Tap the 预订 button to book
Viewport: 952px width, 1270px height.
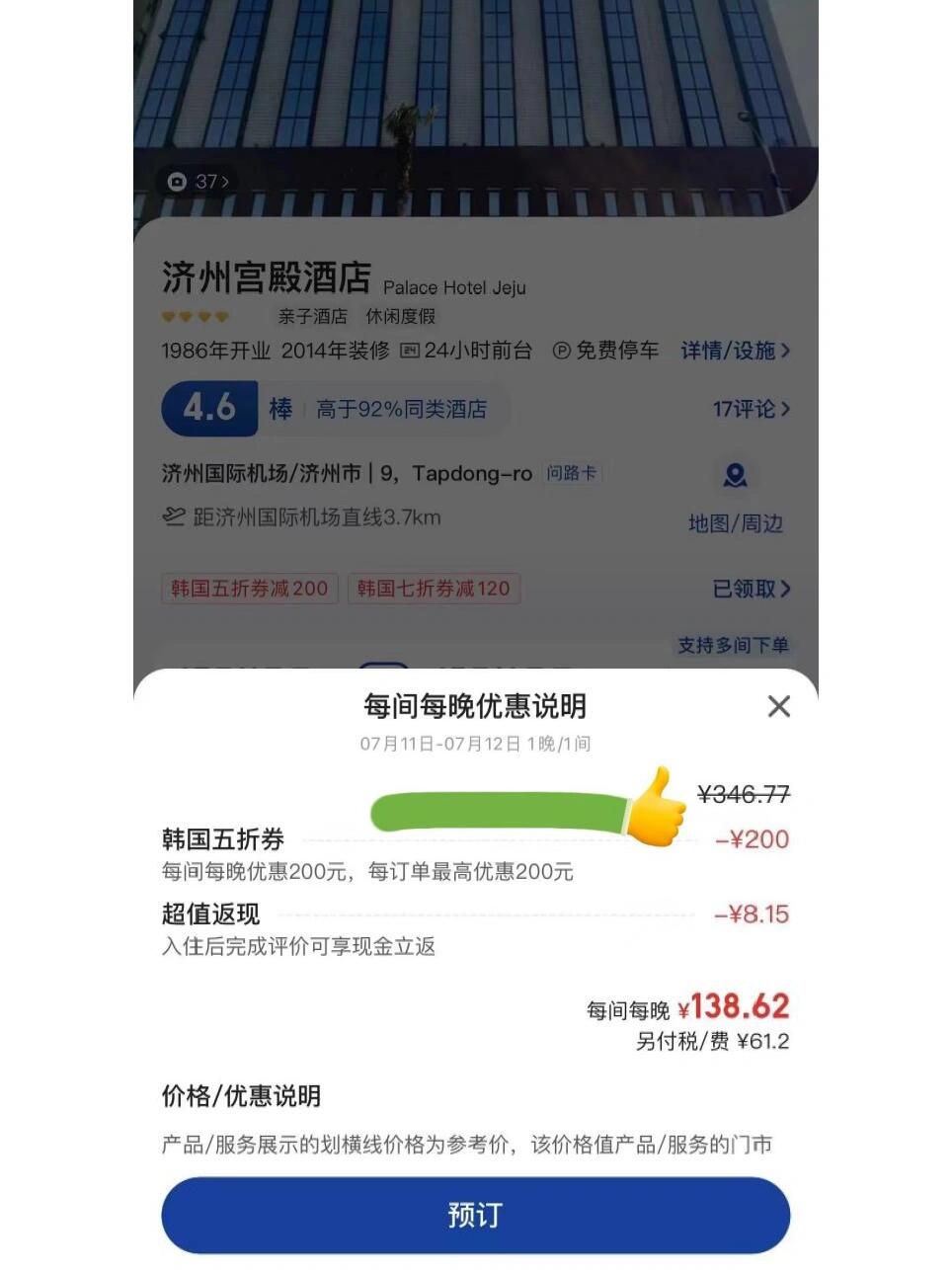tap(475, 1215)
